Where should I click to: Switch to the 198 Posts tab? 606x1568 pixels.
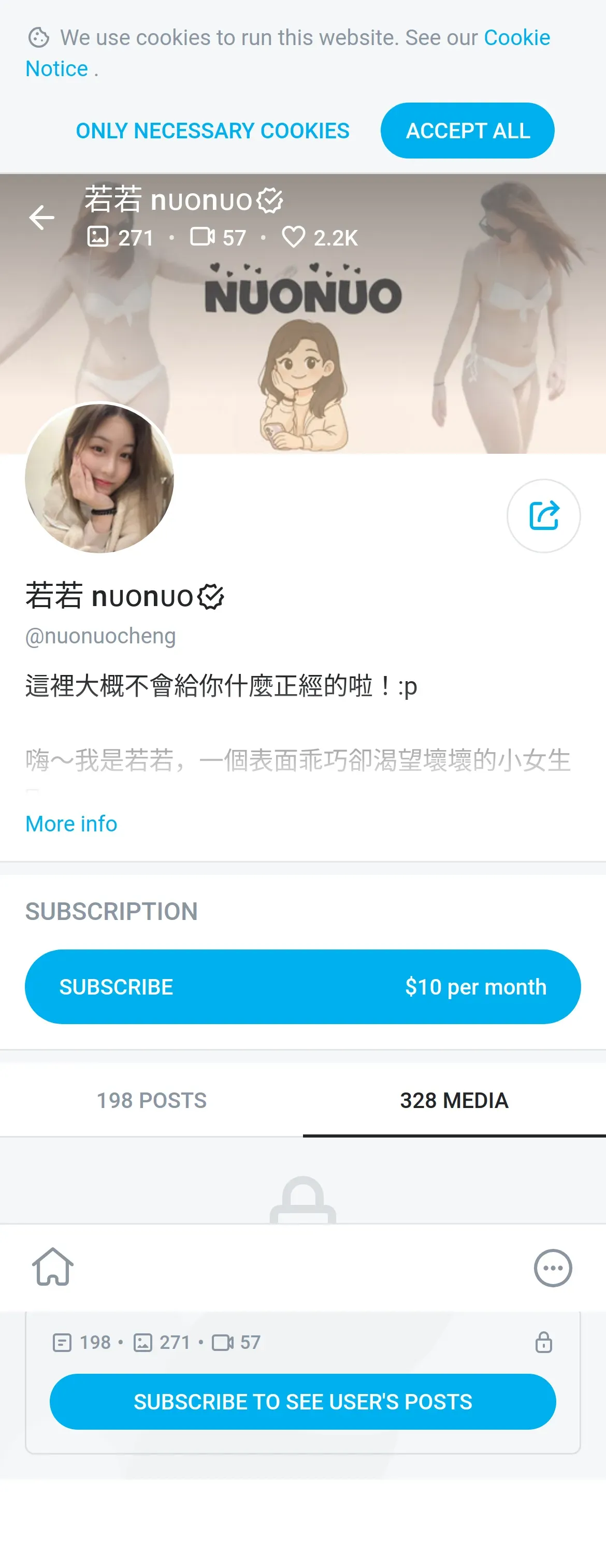151,1100
